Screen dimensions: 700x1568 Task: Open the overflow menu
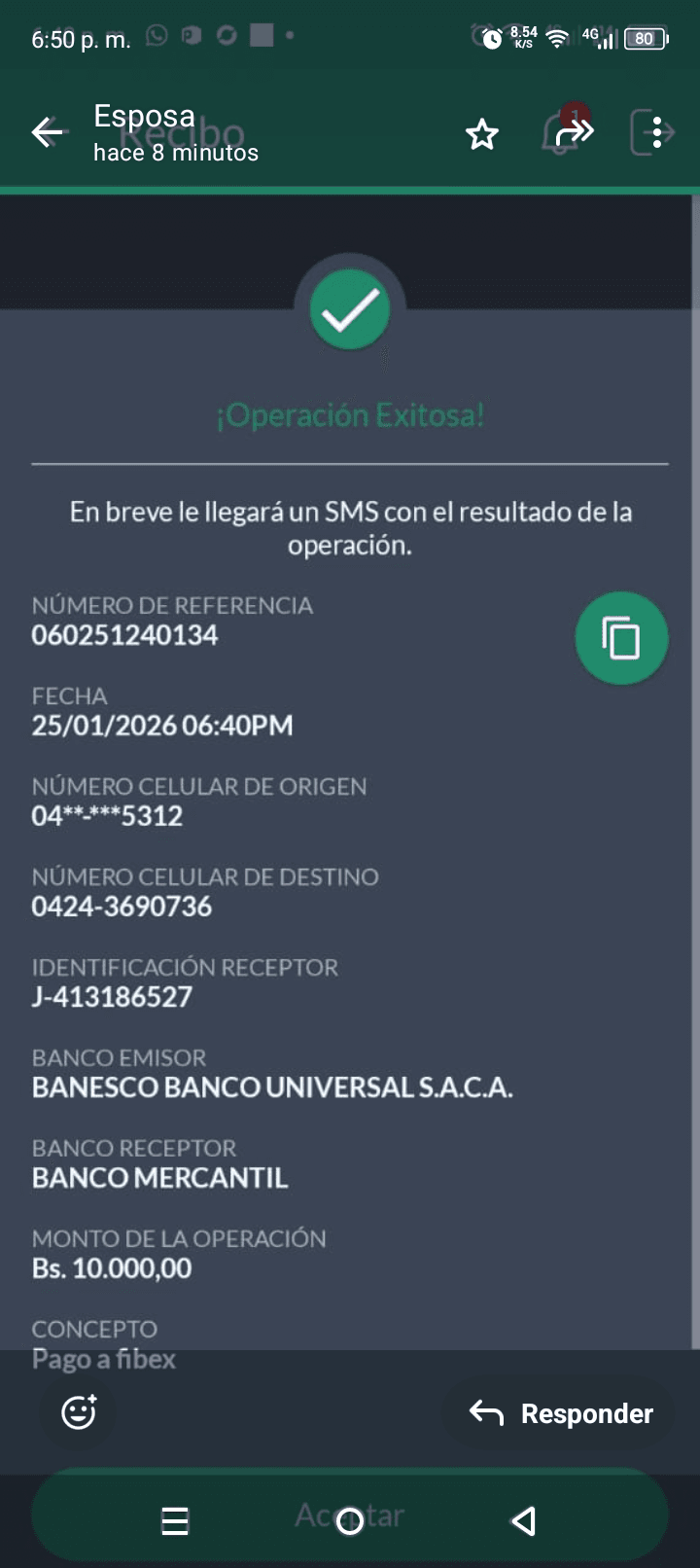click(x=658, y=132)
